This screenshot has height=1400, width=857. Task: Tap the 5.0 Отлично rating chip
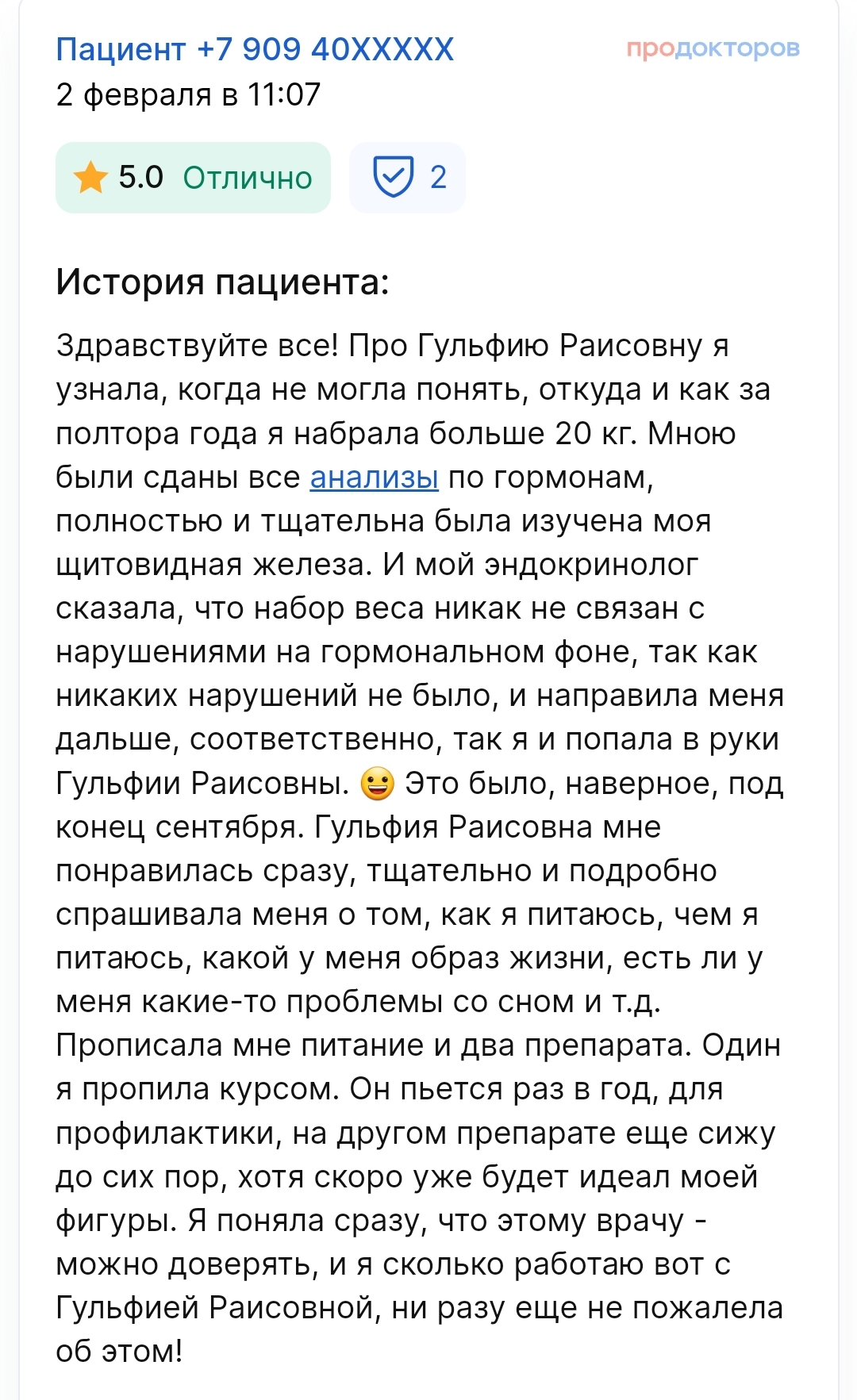click(193, 177)
